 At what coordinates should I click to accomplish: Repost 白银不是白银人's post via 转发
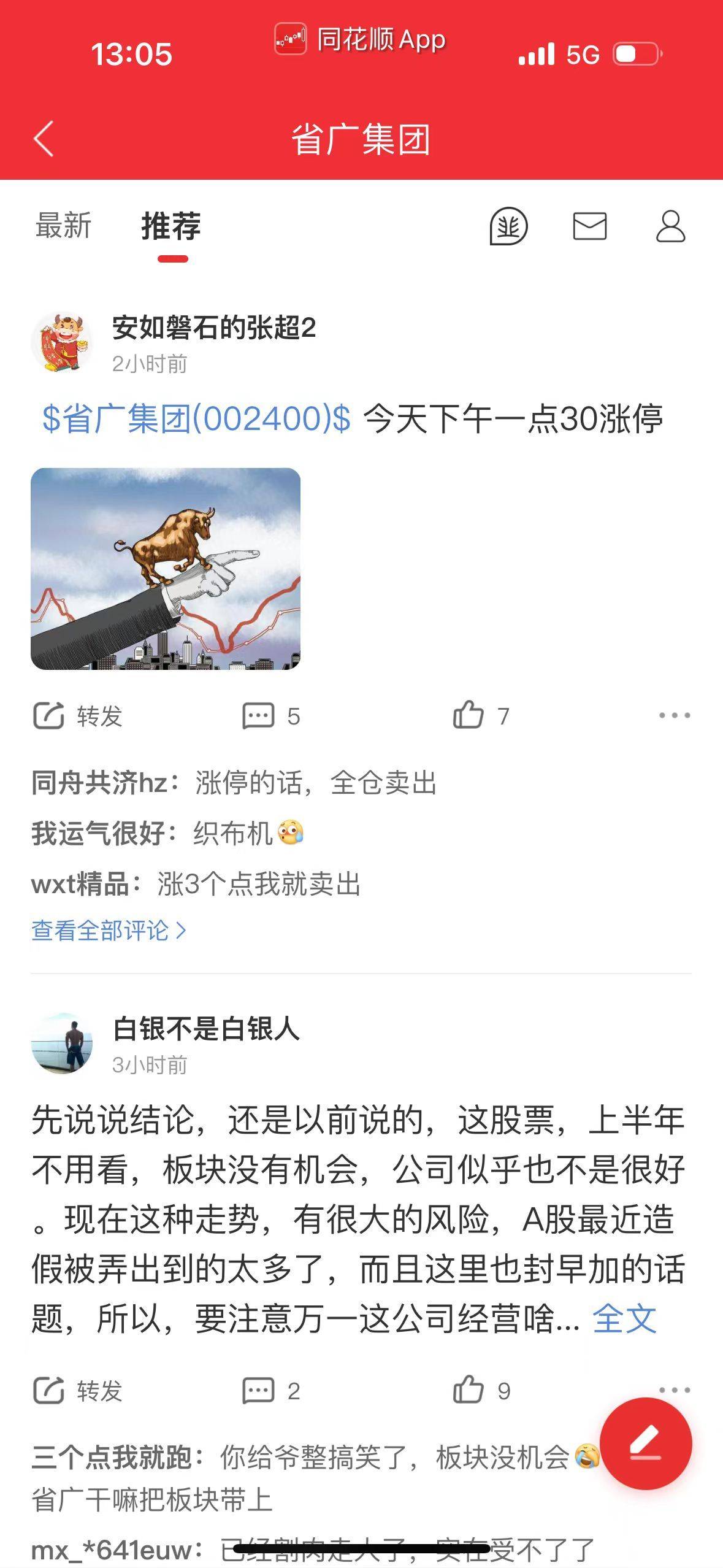pos(78,1391)
